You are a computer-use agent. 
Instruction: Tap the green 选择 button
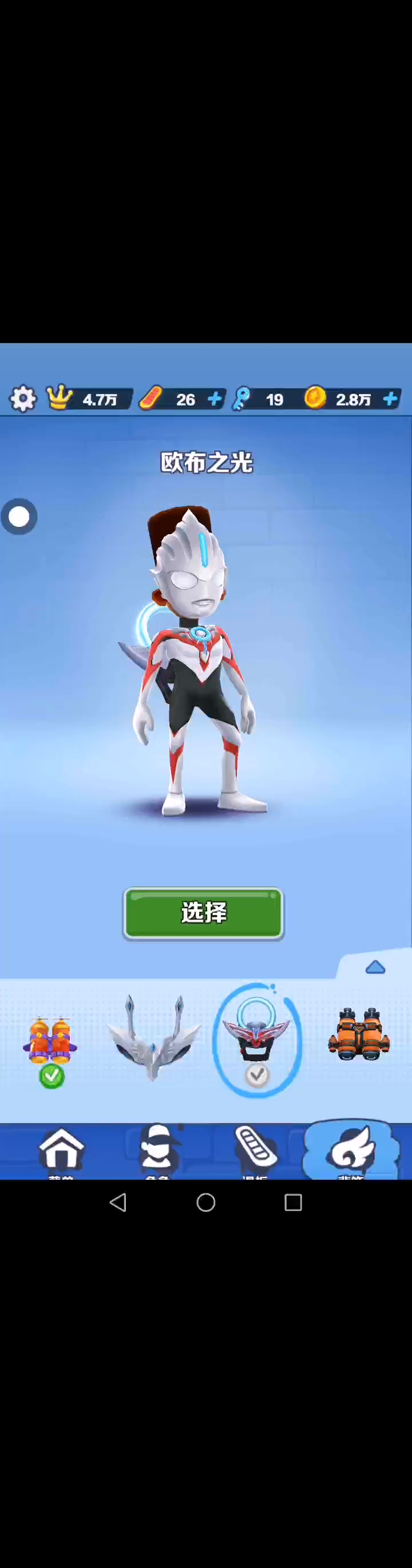tap(203, 913)
